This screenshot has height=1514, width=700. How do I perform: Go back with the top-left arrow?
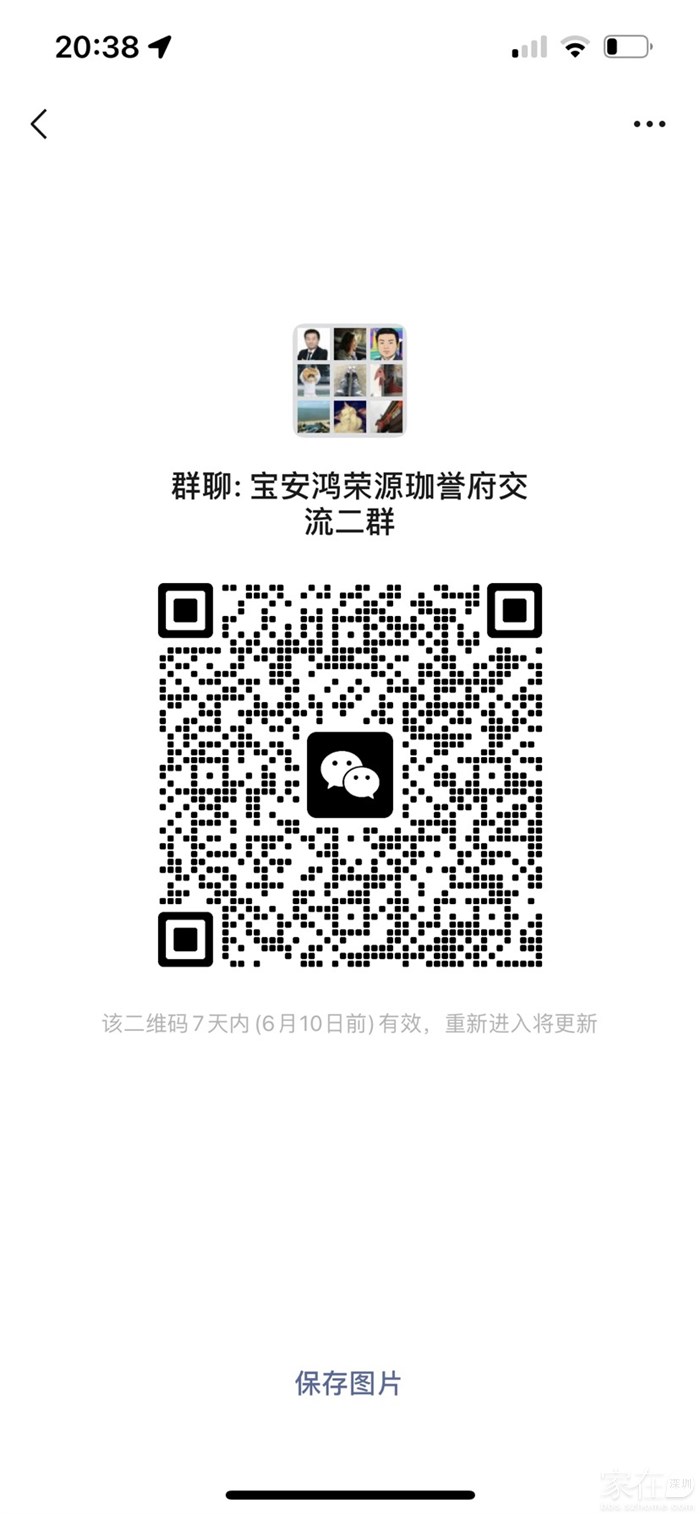[x=39, y=124]
